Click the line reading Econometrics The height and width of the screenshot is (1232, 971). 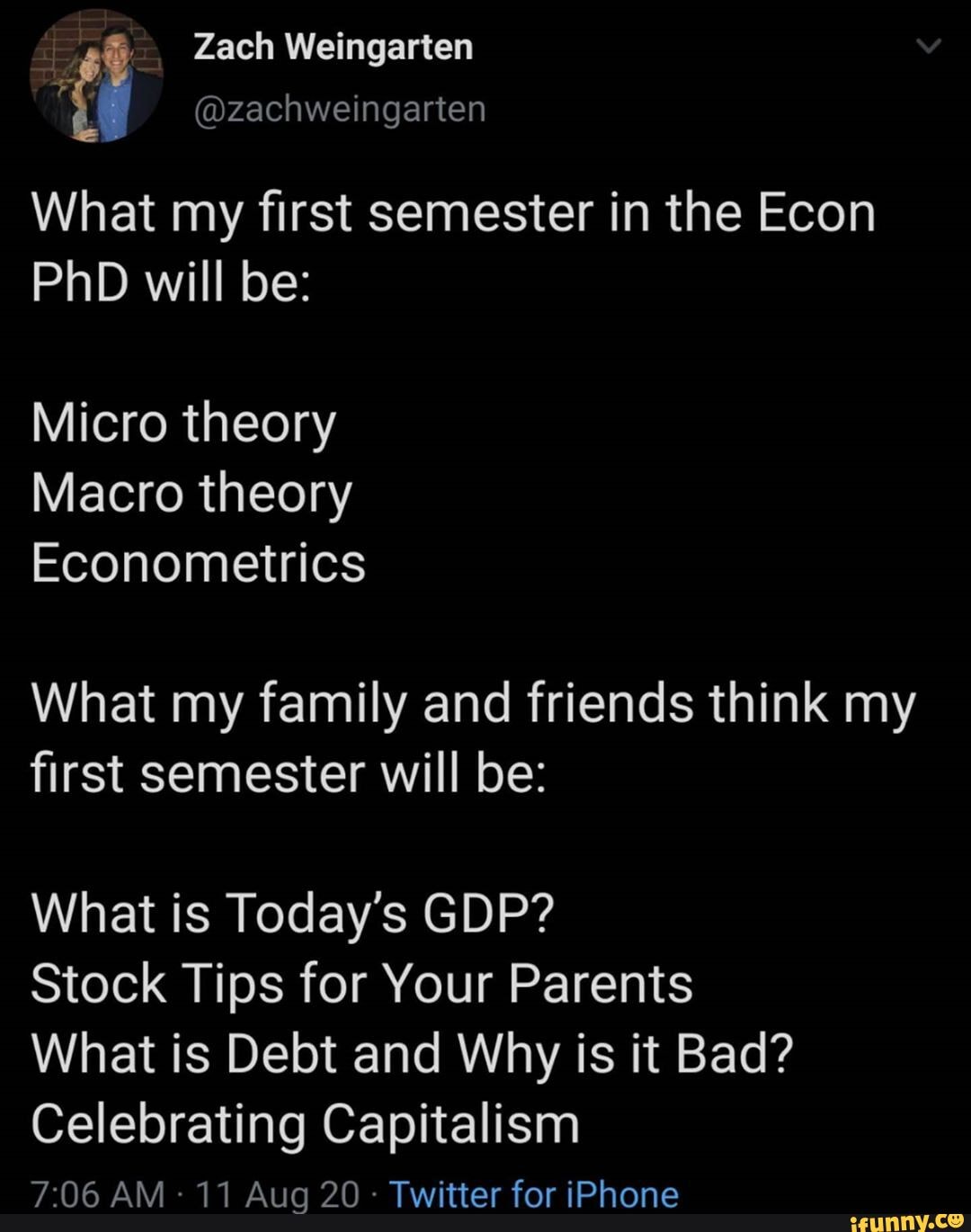coord(199,561)
